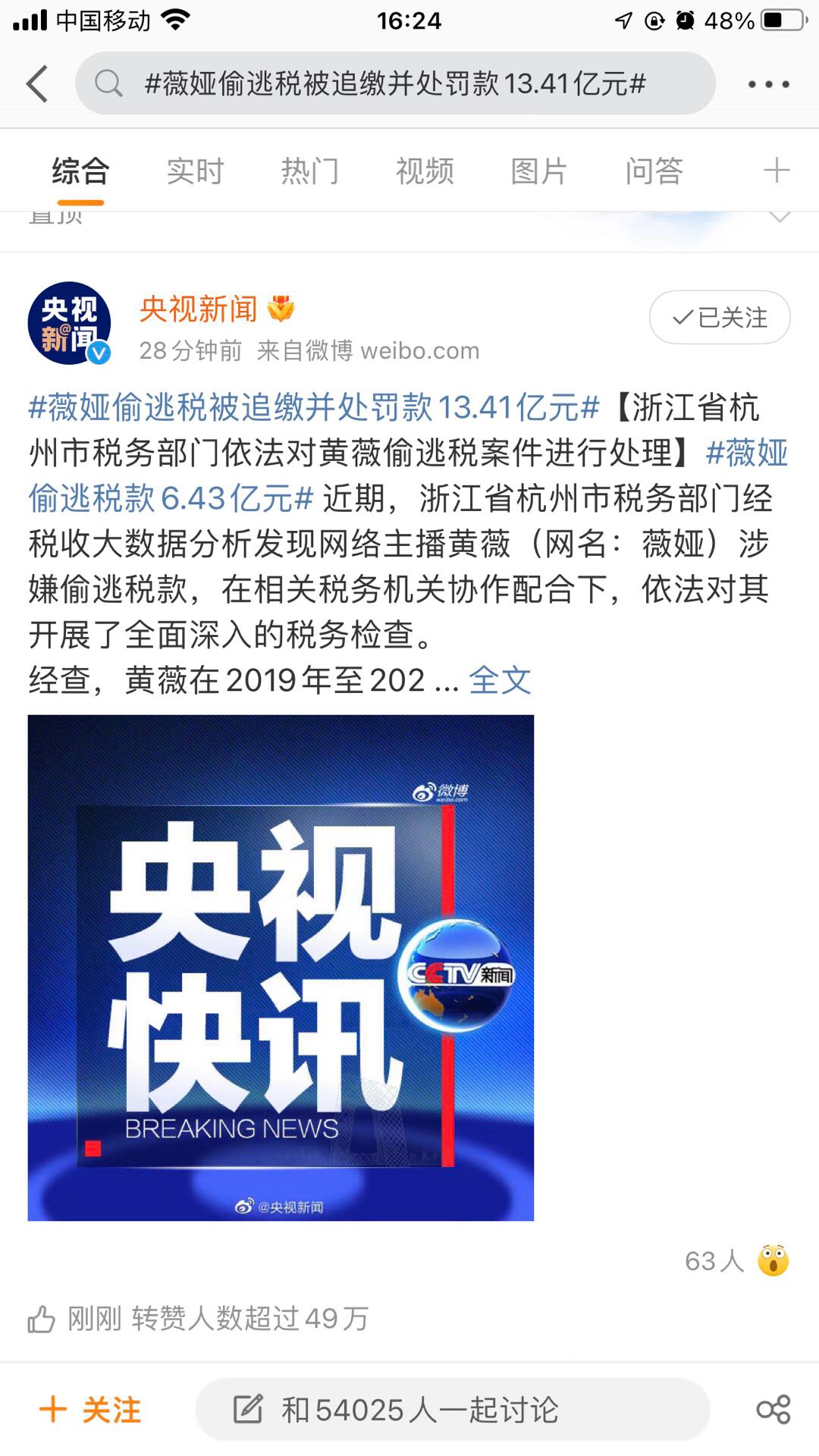Like the post with the thumbs-up icon
Screen dimensions: 819x1456
[x=41, y=1319]
